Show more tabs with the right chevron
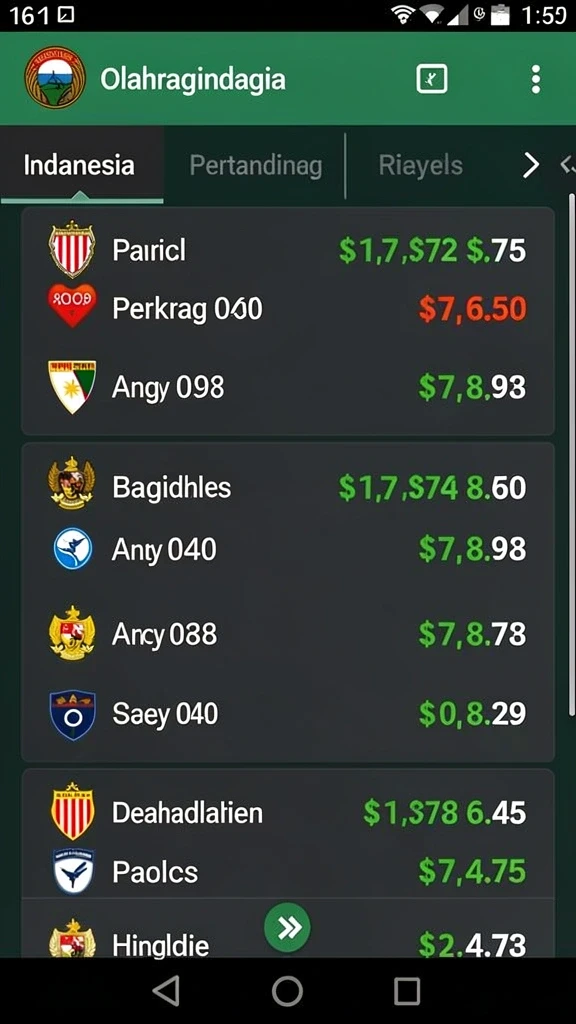The height and width of the screenshot is (1024, 576). click(531, 166)
